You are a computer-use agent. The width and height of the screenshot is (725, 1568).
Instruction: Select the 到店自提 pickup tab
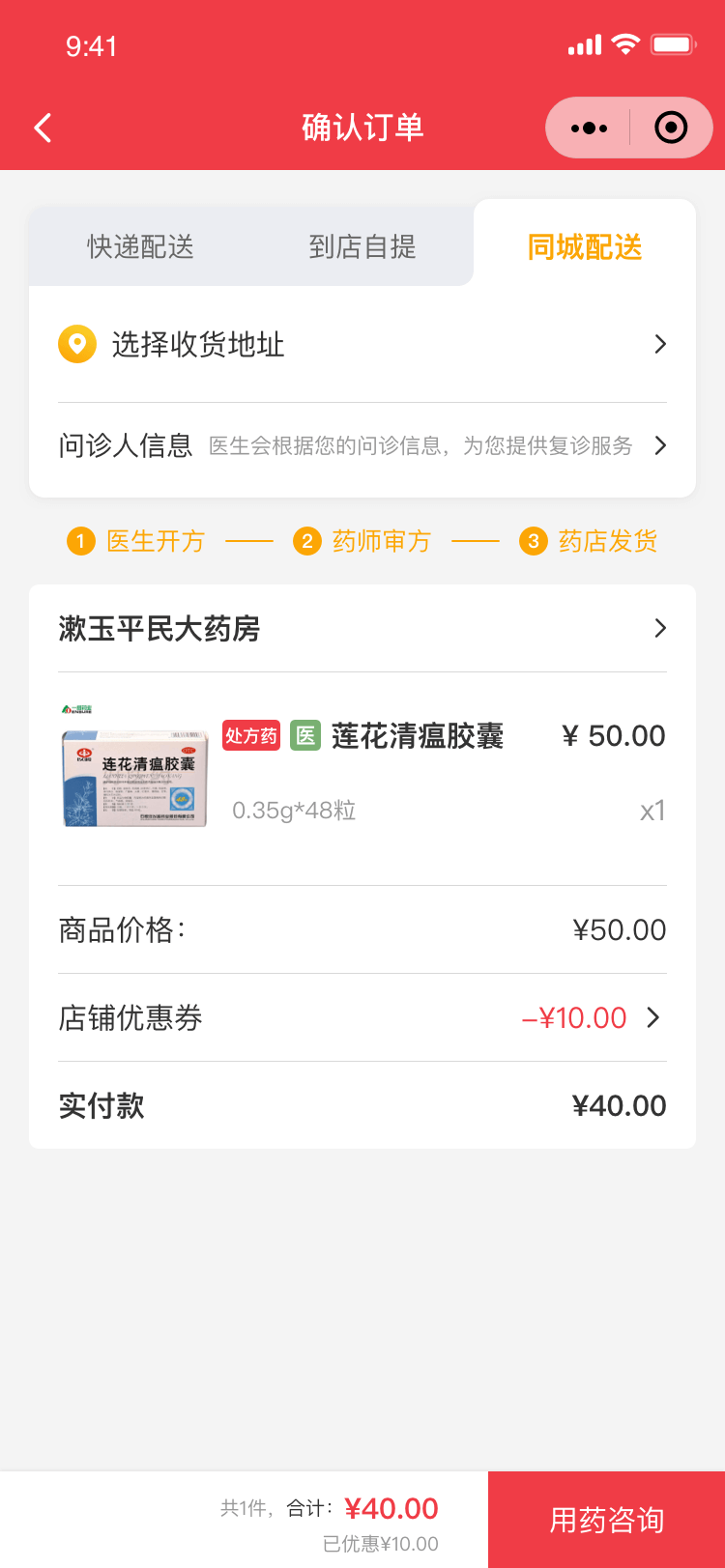coord(362,247)
